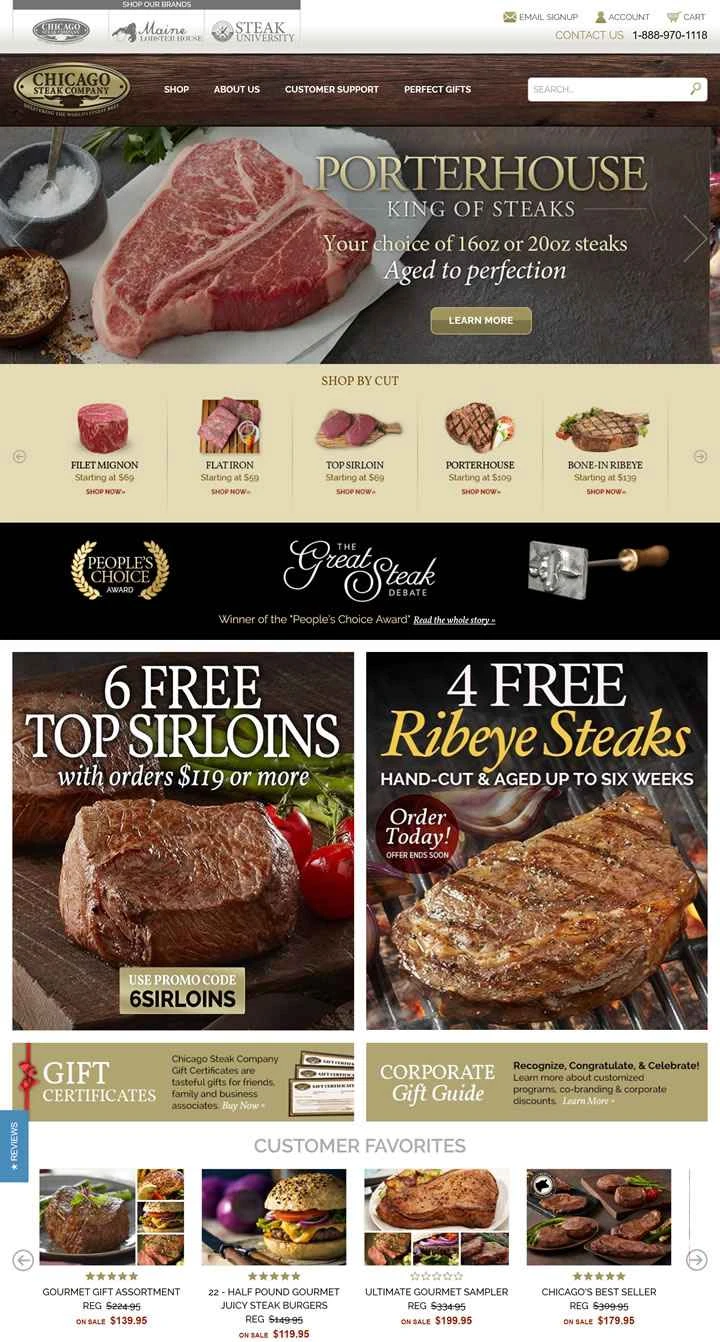Open 4 Free Ribeye Steaks offer
The width and height of the screenshot is (720, 1342).
click(537, 840)
